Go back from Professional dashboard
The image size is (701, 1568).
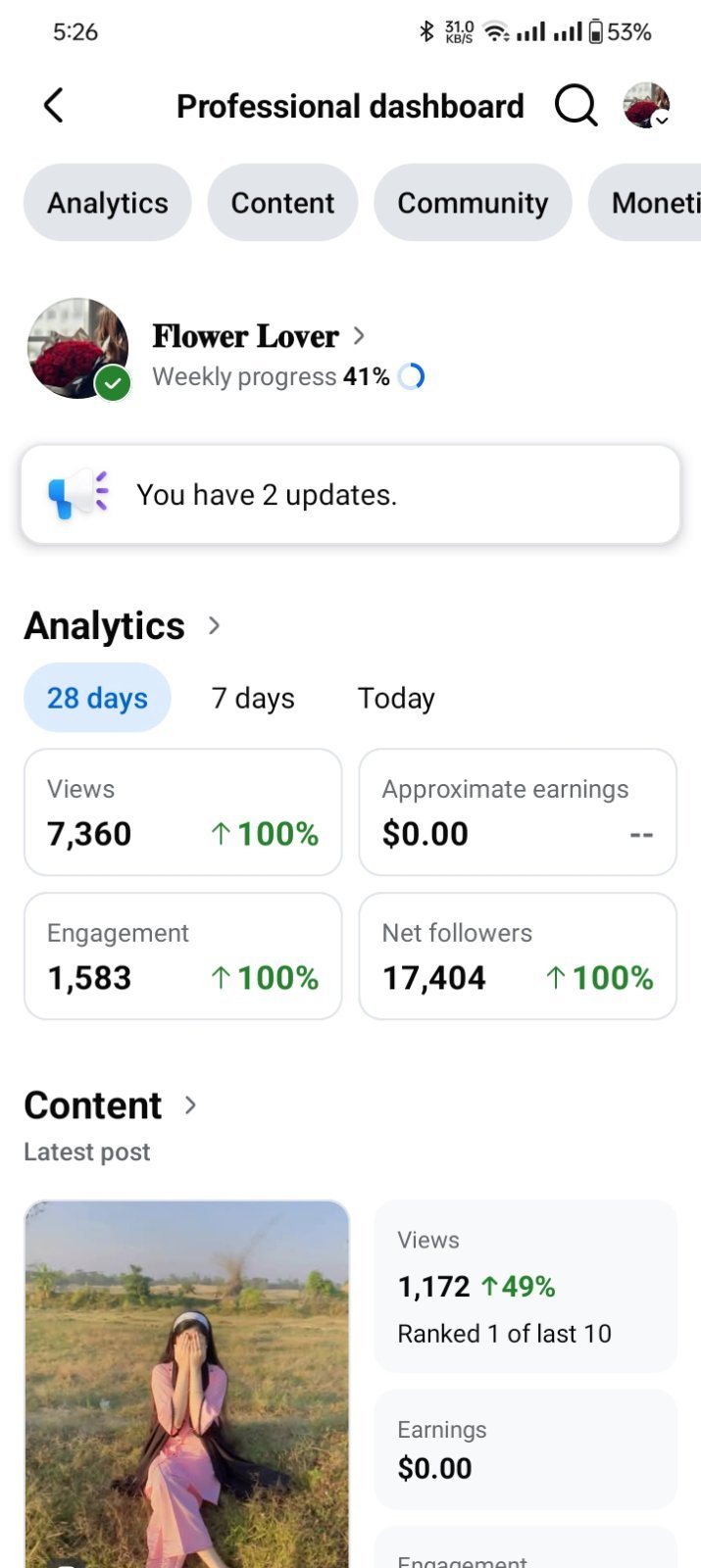tap(54, 106)
